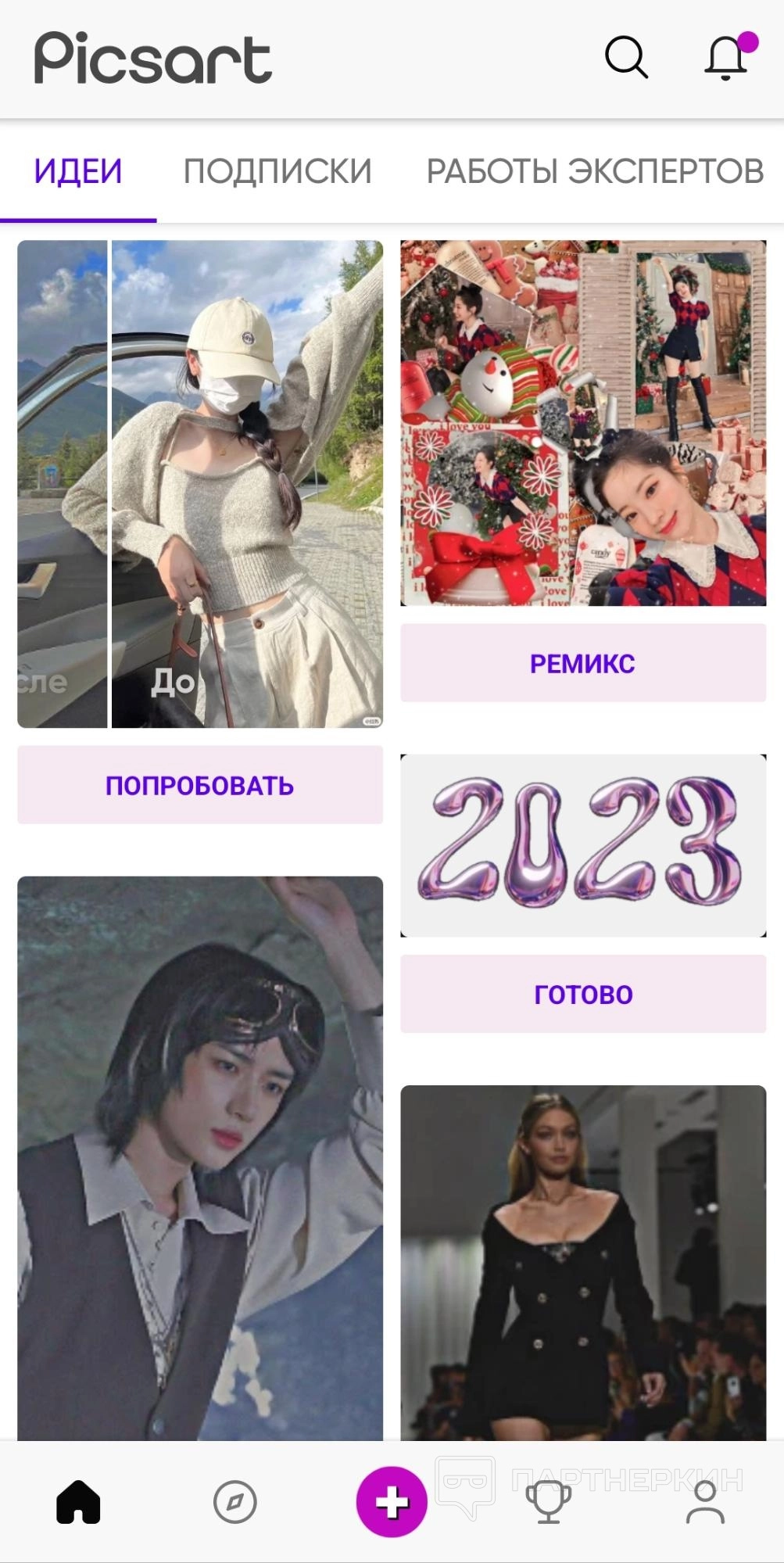Open the search icon
This screenshot has height=1563, width=784.
pyautogui.click(x=626, y=57)
